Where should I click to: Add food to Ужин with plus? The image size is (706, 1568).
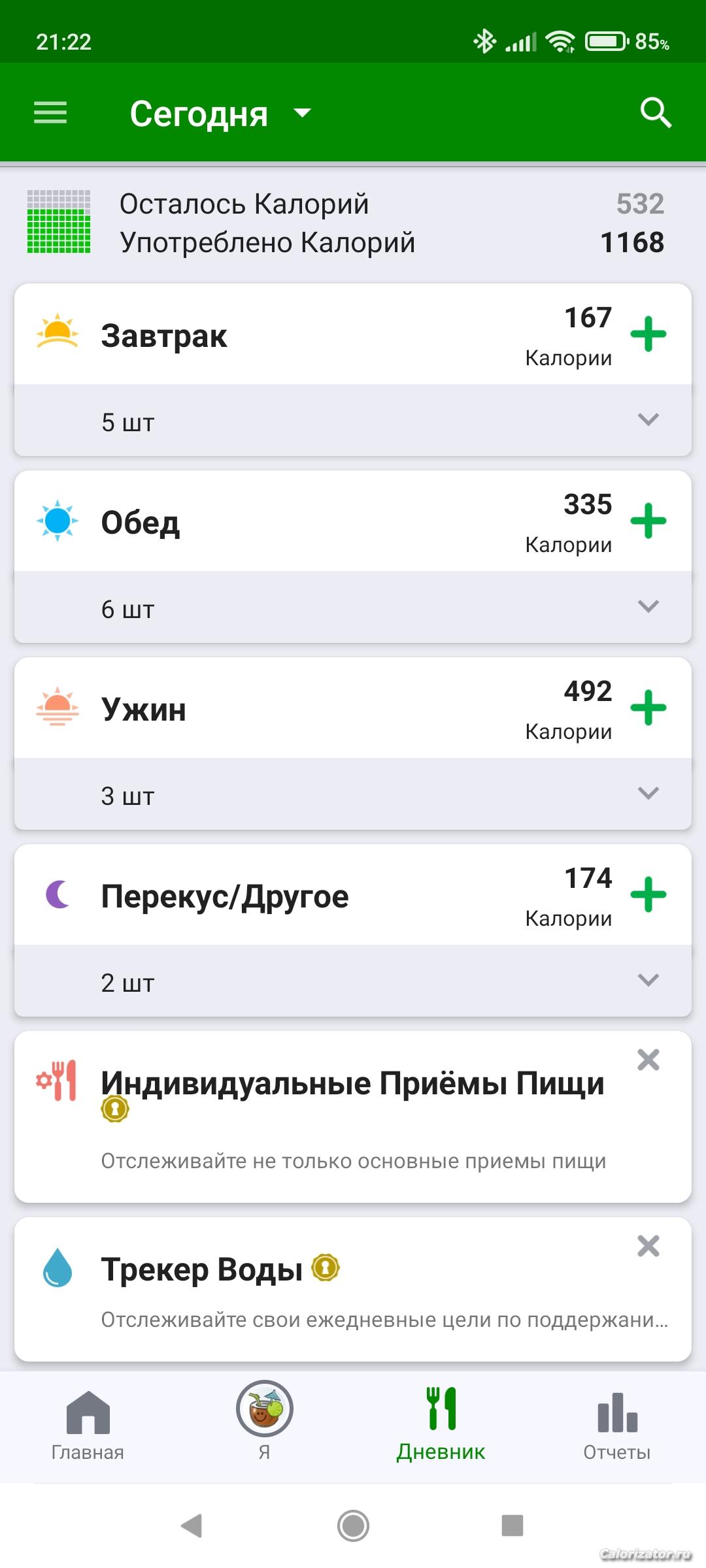tap(648, 708)
